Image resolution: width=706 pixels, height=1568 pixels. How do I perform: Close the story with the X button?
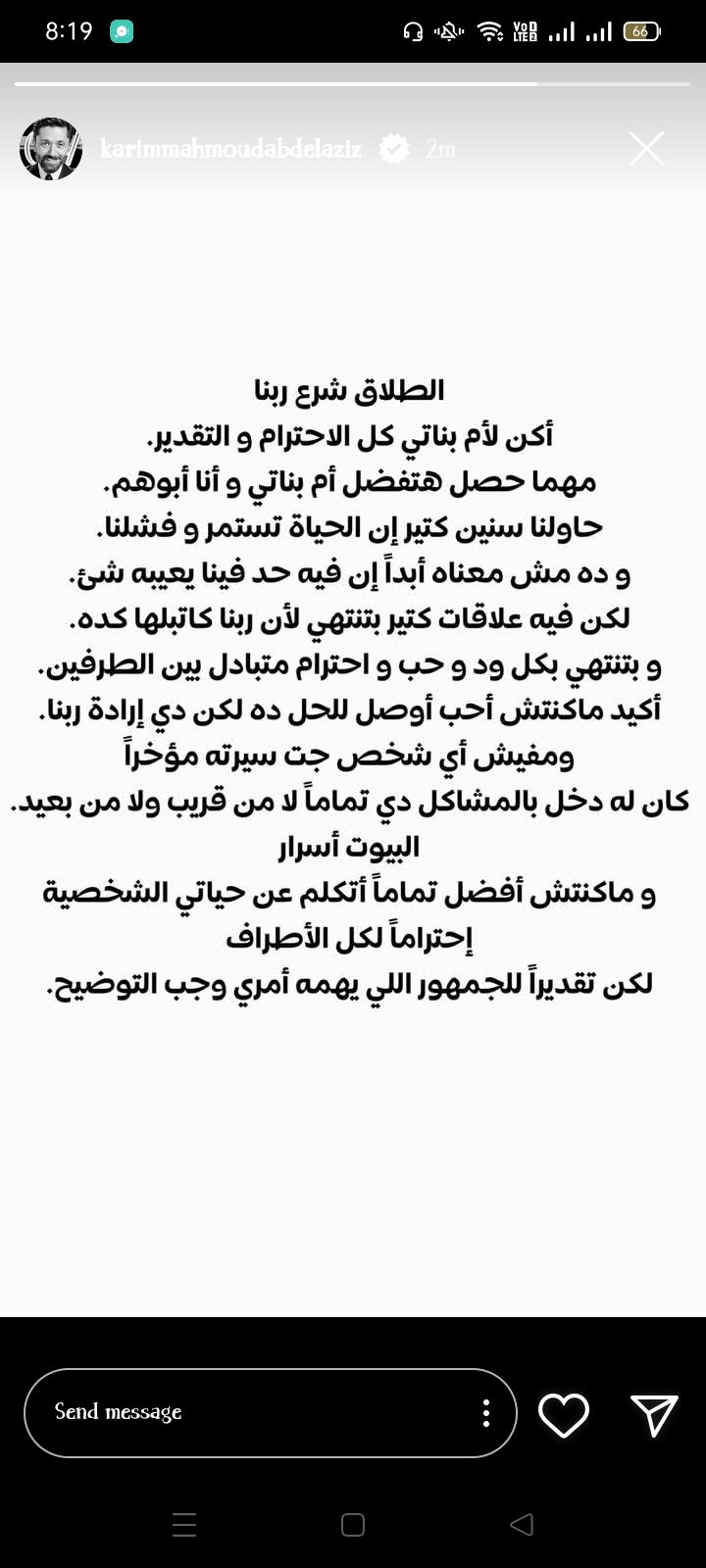646,149
